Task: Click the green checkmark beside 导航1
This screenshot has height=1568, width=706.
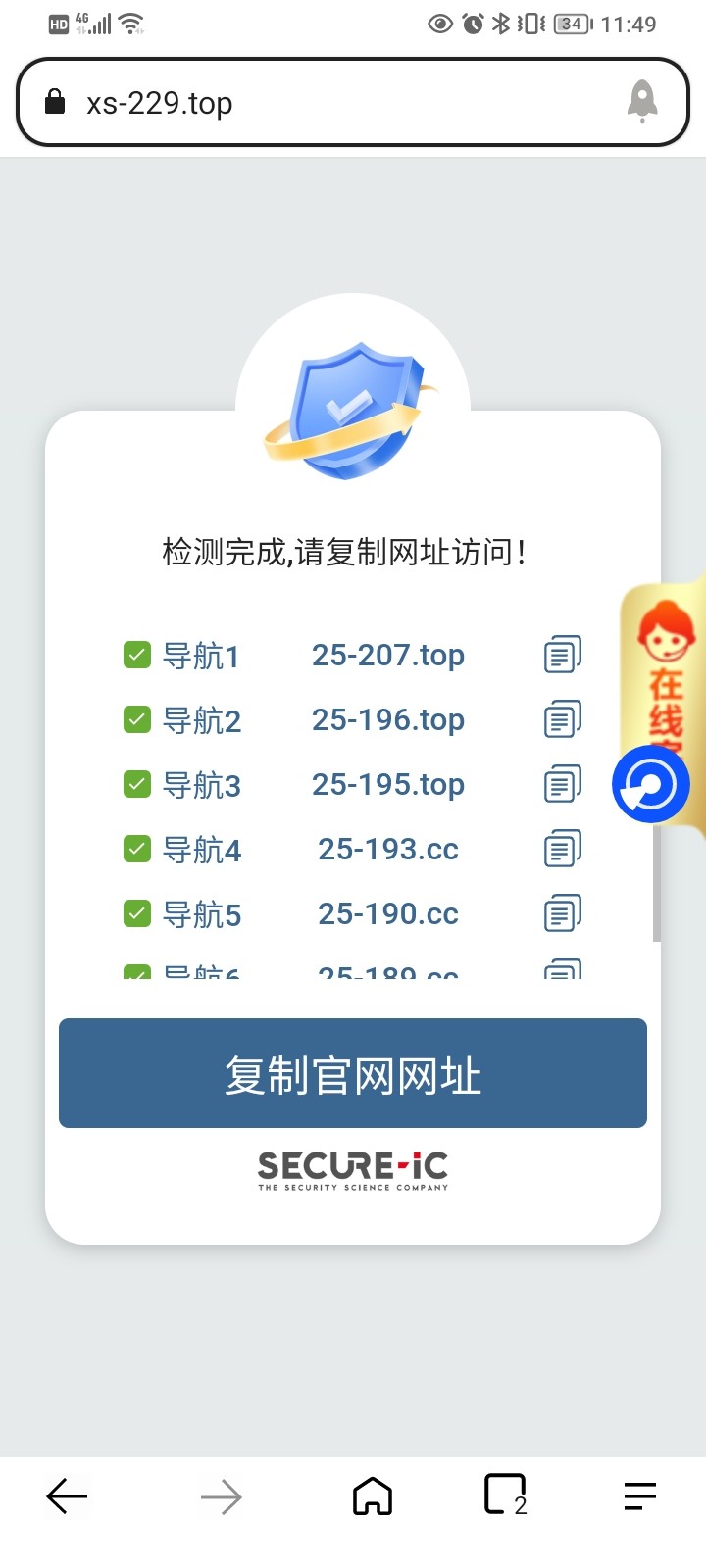Action: pos(136,655)
